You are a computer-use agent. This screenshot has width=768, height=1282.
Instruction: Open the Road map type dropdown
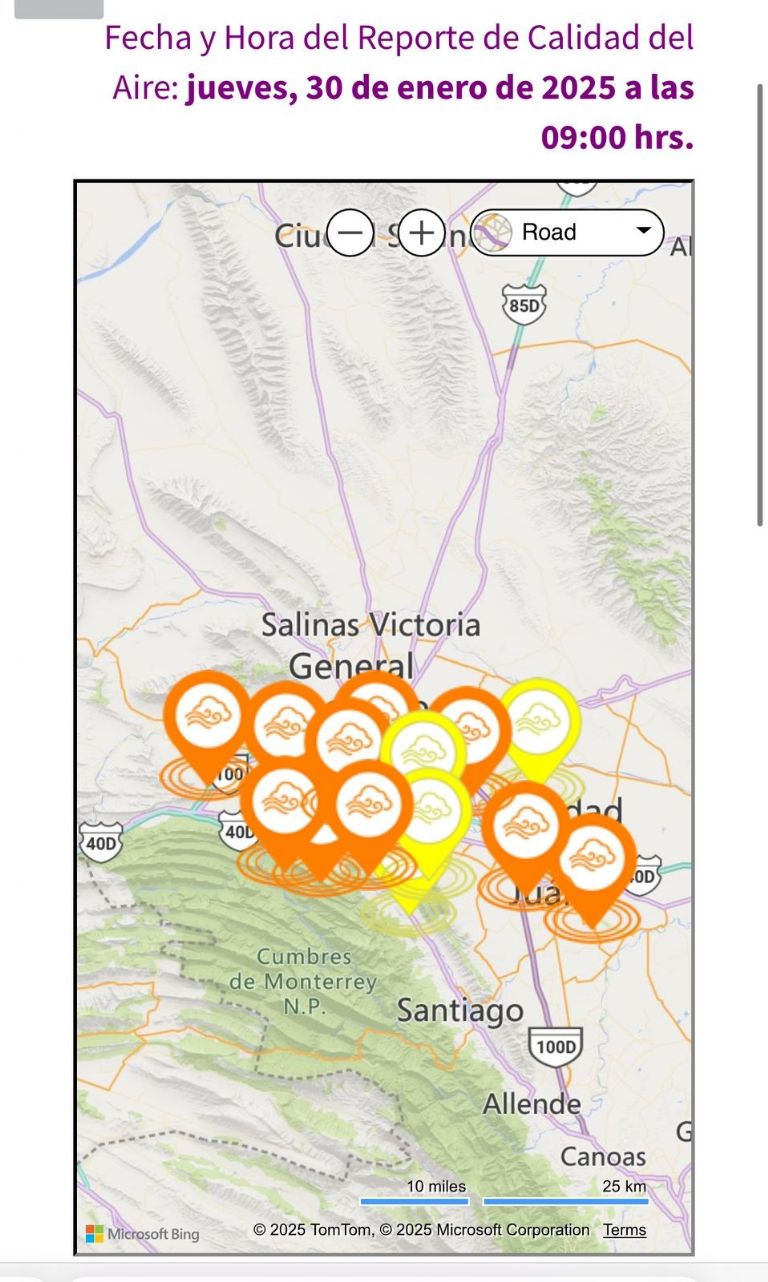coord(567,233)
